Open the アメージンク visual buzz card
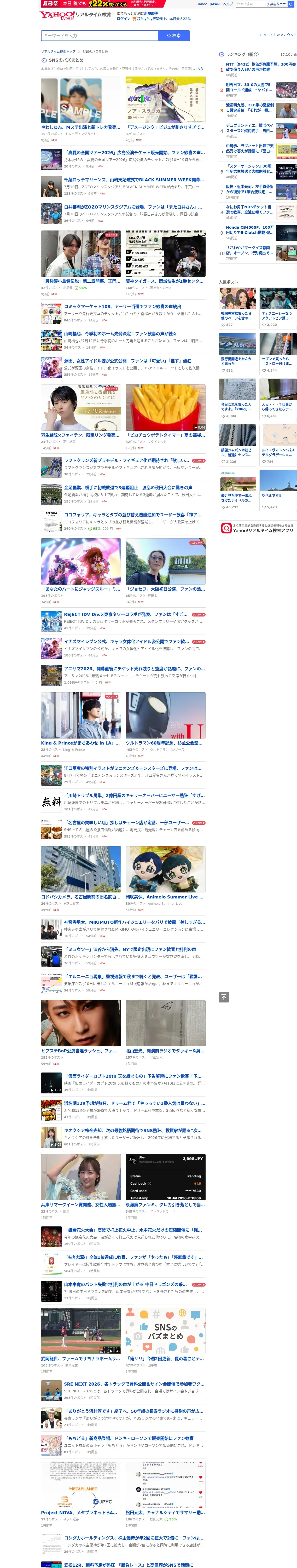The image size is (297, 1568). [166, 109]
